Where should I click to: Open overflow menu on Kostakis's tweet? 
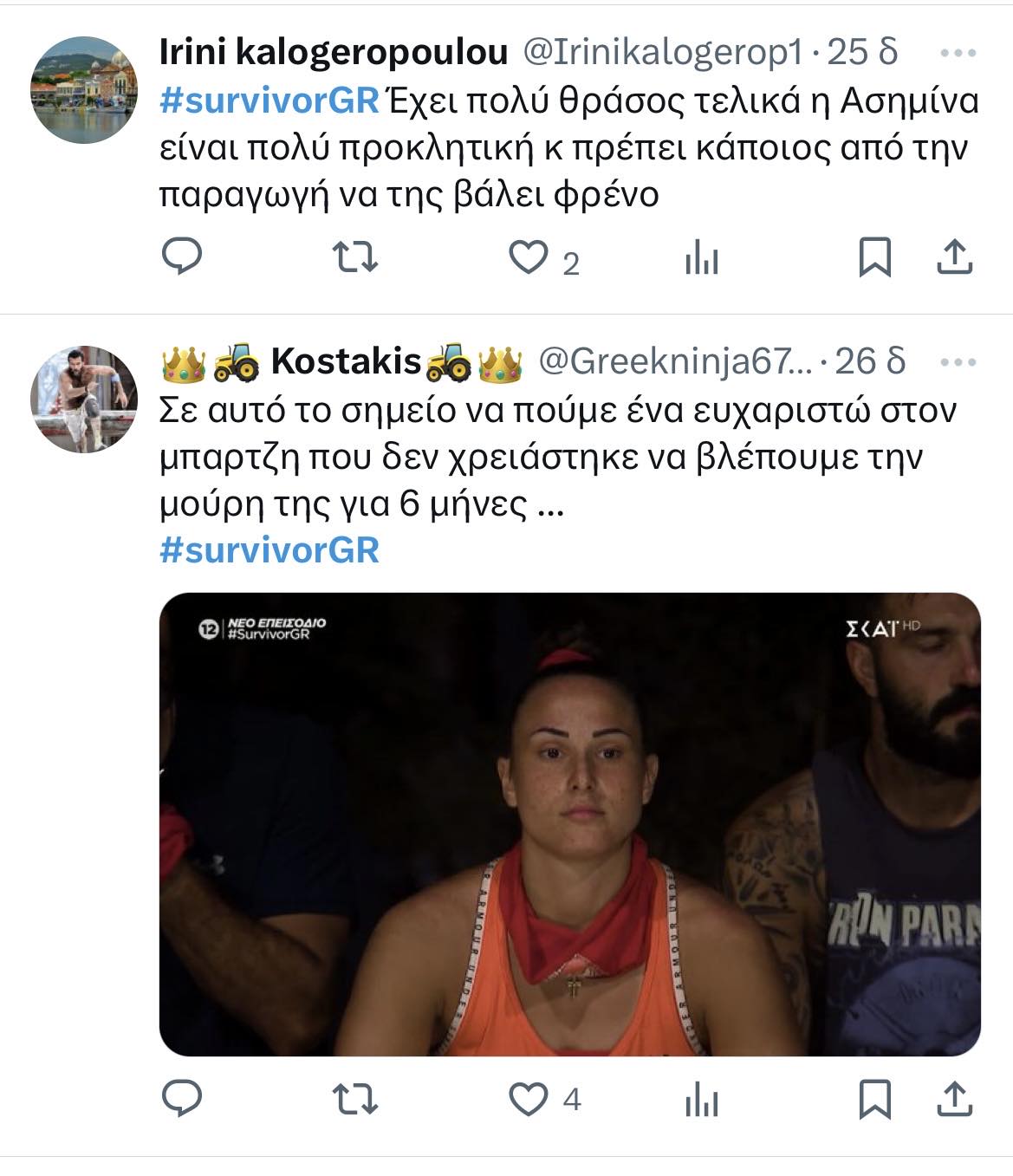[958, 362]
